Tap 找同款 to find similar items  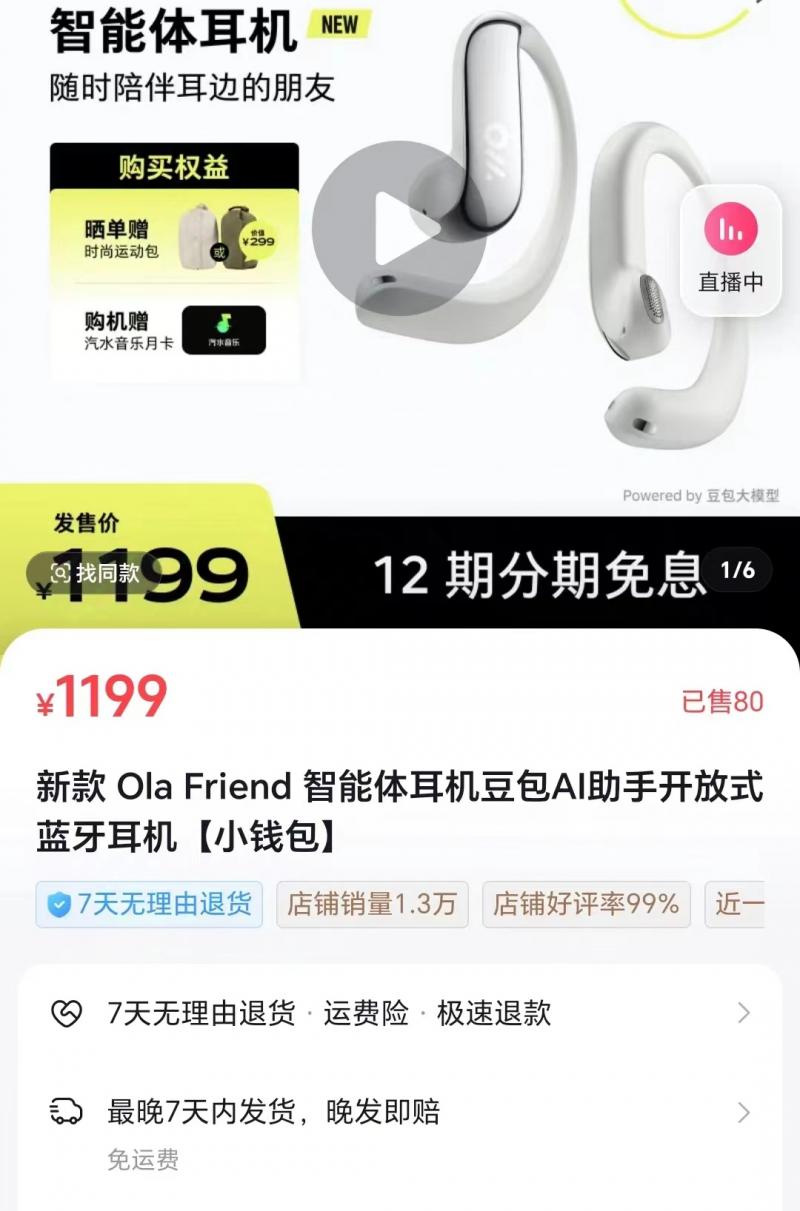[x=96, y=572]
